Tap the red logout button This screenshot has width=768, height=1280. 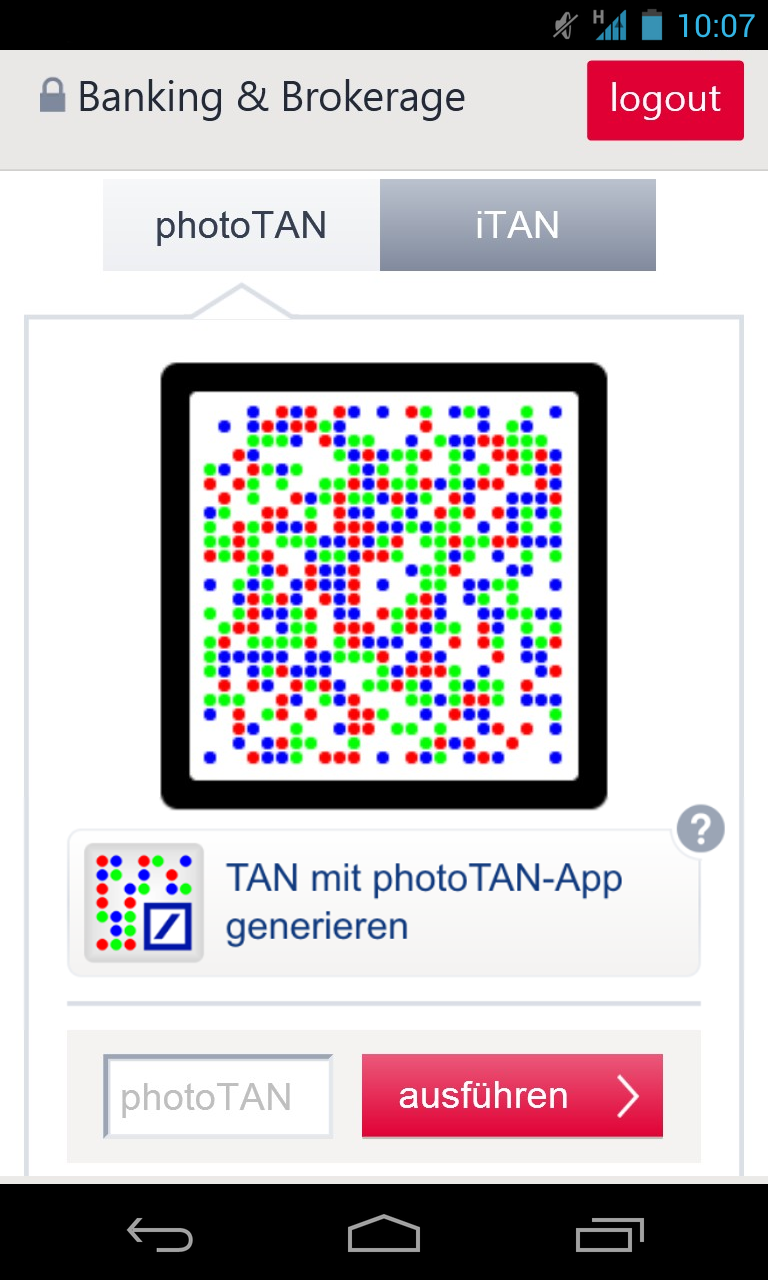665,100
